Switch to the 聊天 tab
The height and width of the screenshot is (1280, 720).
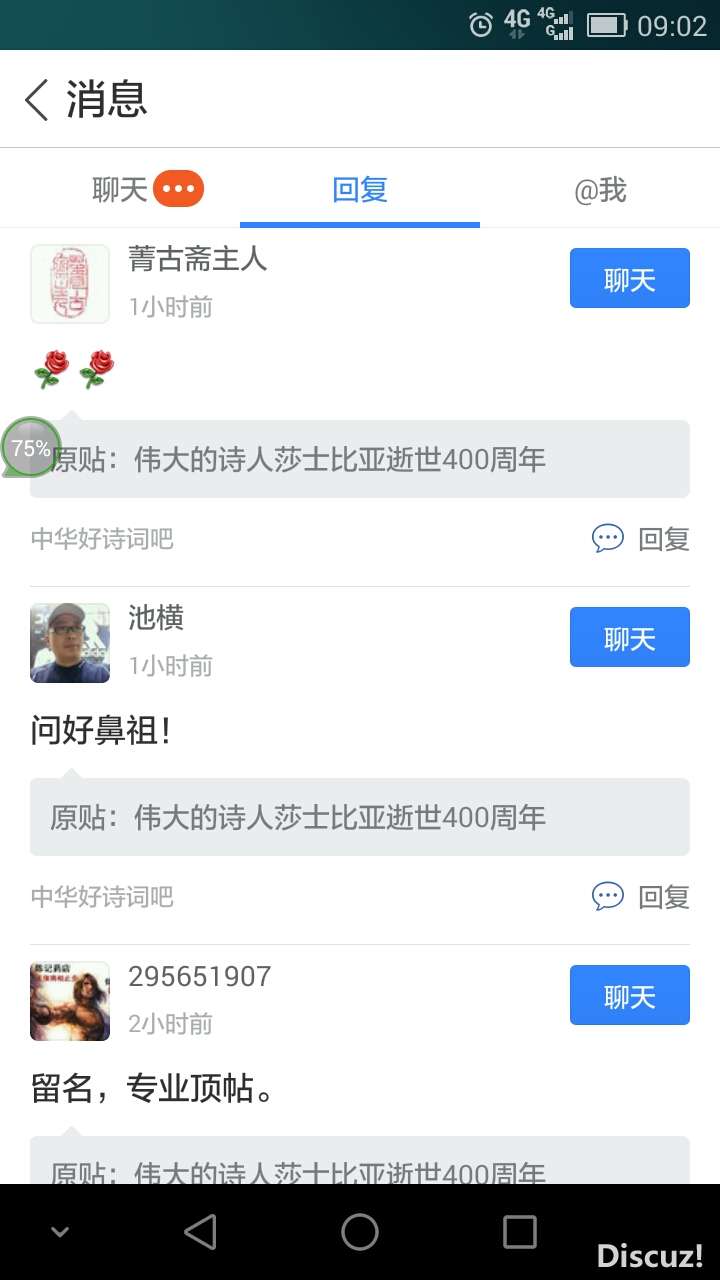[120, 189]
